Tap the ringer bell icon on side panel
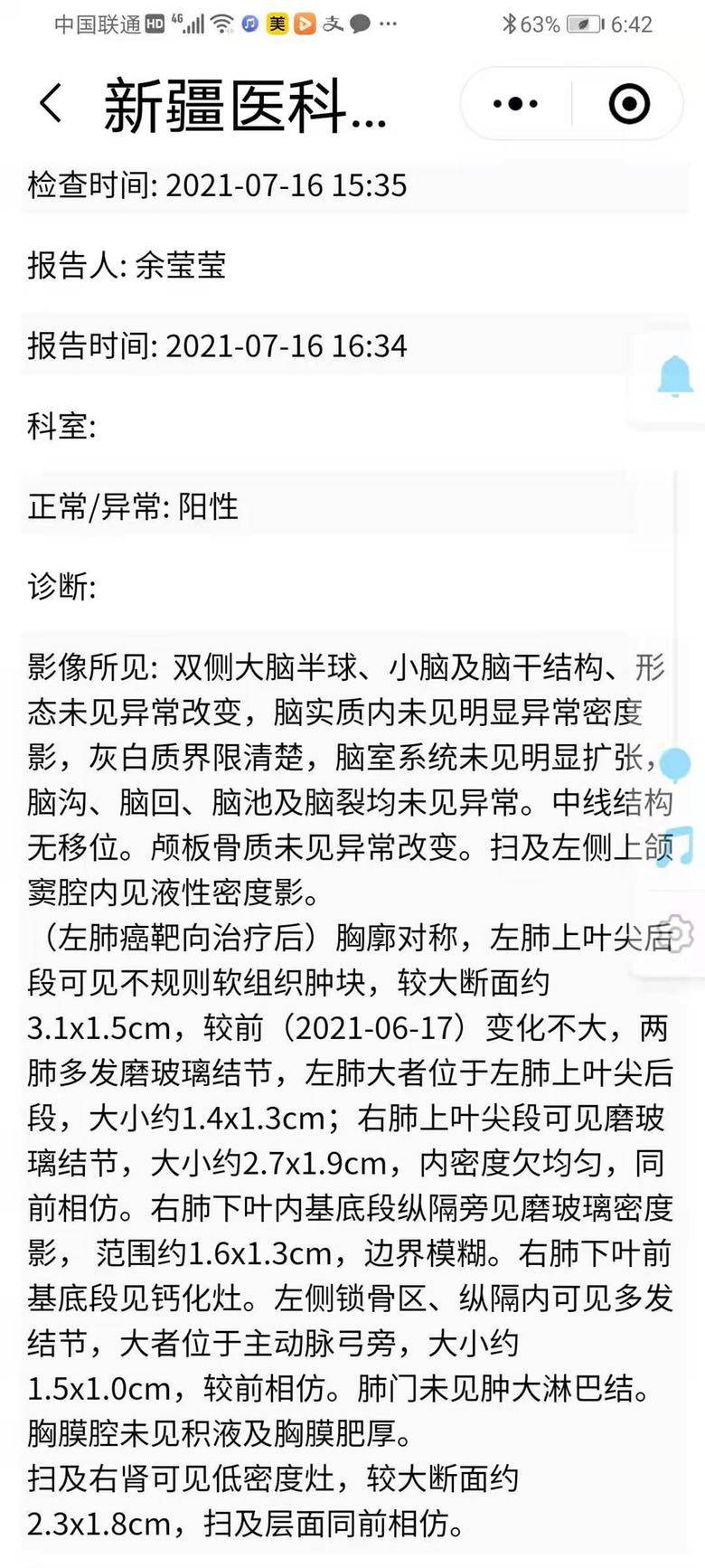705x1568 pixels. tap(674, 377)
